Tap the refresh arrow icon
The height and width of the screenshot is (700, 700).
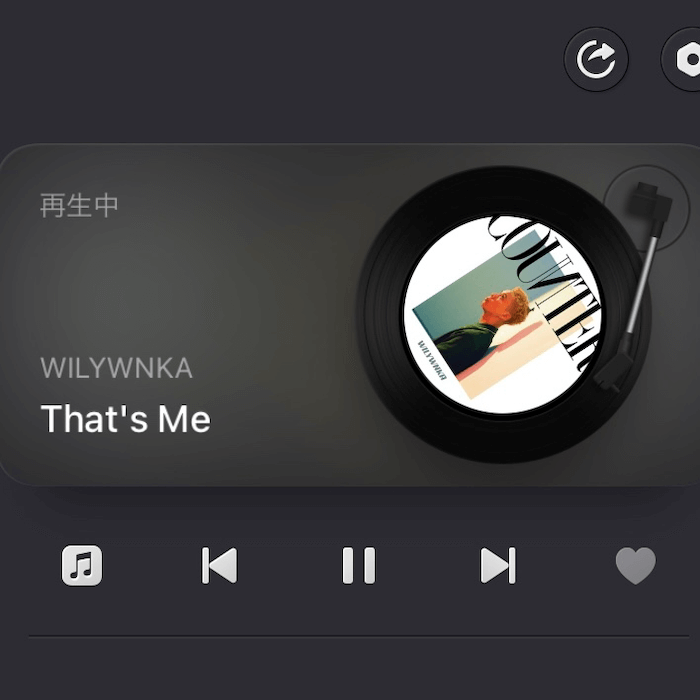597,60
